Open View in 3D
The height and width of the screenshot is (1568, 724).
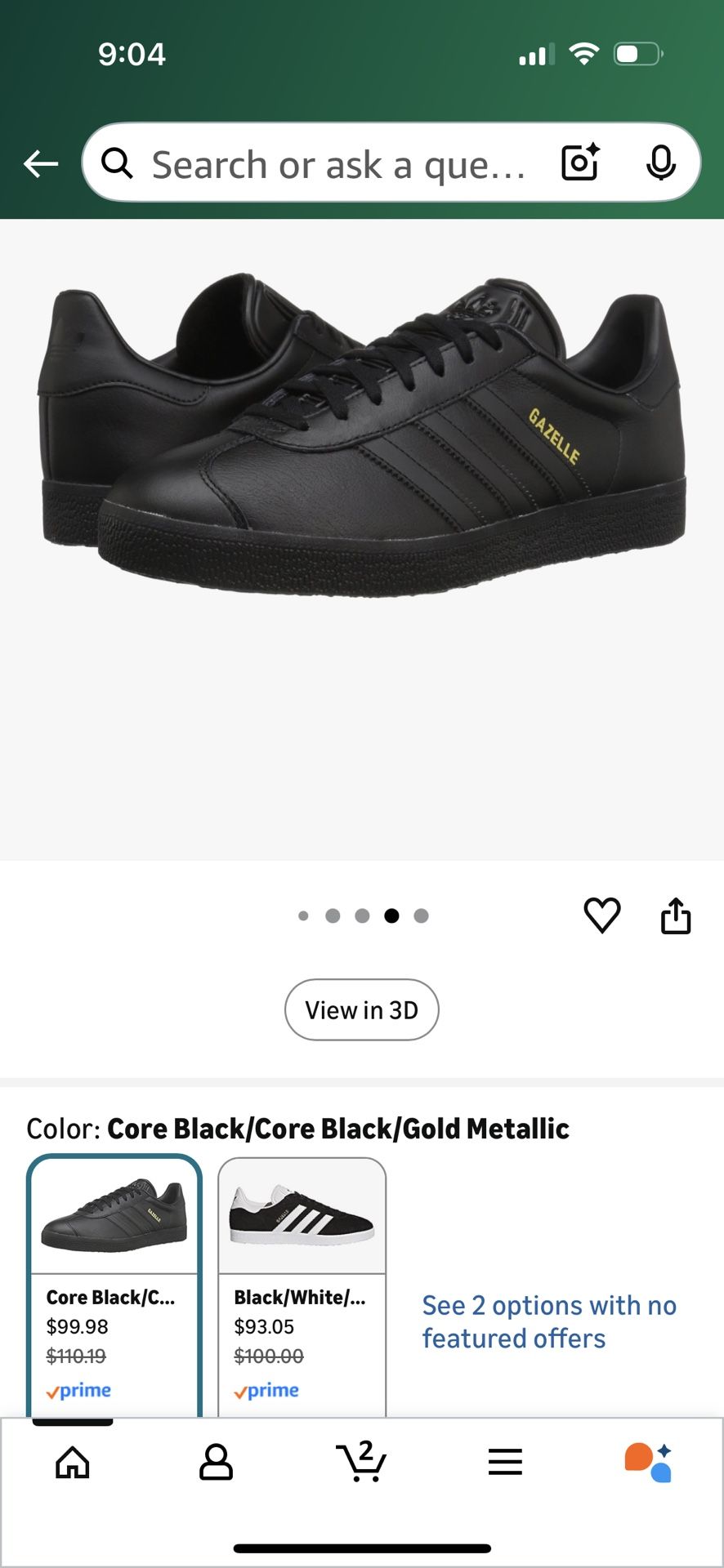361,1009
